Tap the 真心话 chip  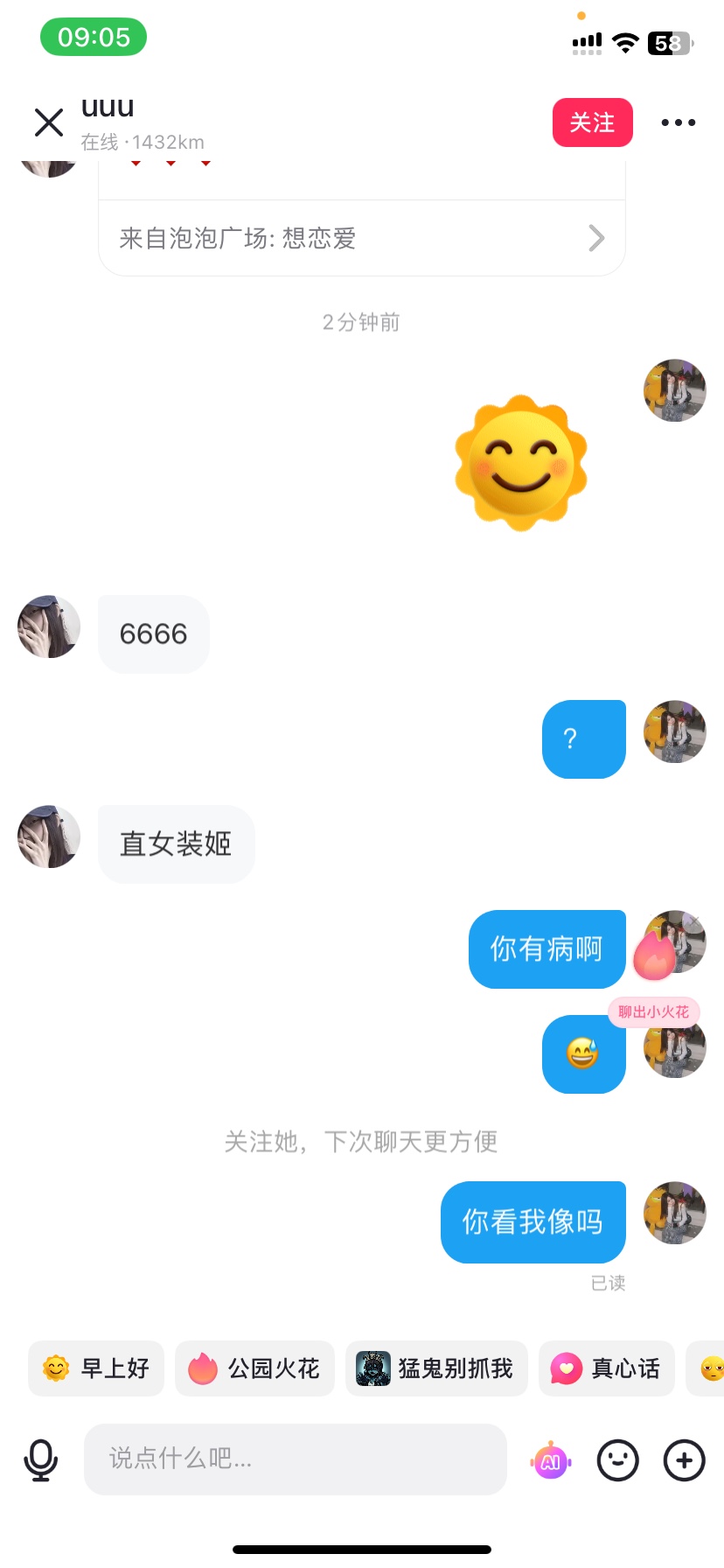pos(607,1368)
